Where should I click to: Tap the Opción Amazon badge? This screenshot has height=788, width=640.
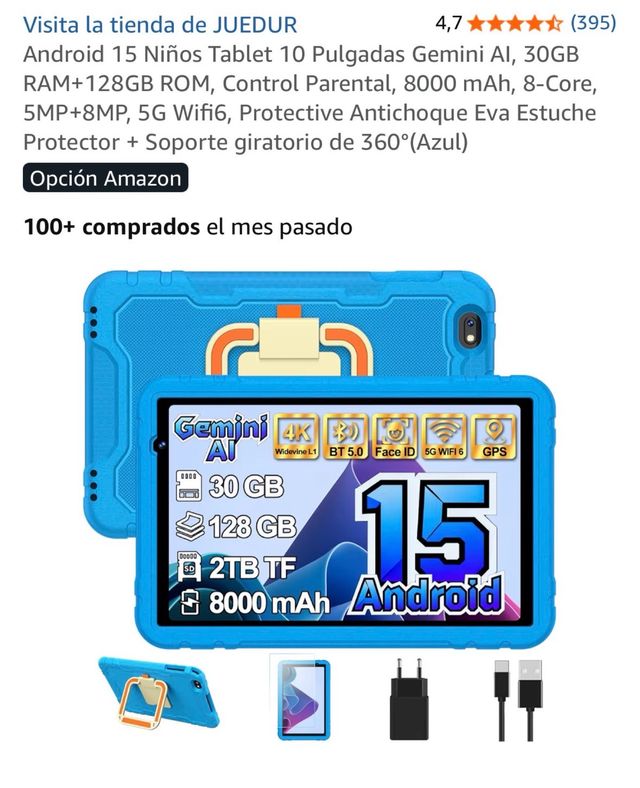(x=105, y=179)
